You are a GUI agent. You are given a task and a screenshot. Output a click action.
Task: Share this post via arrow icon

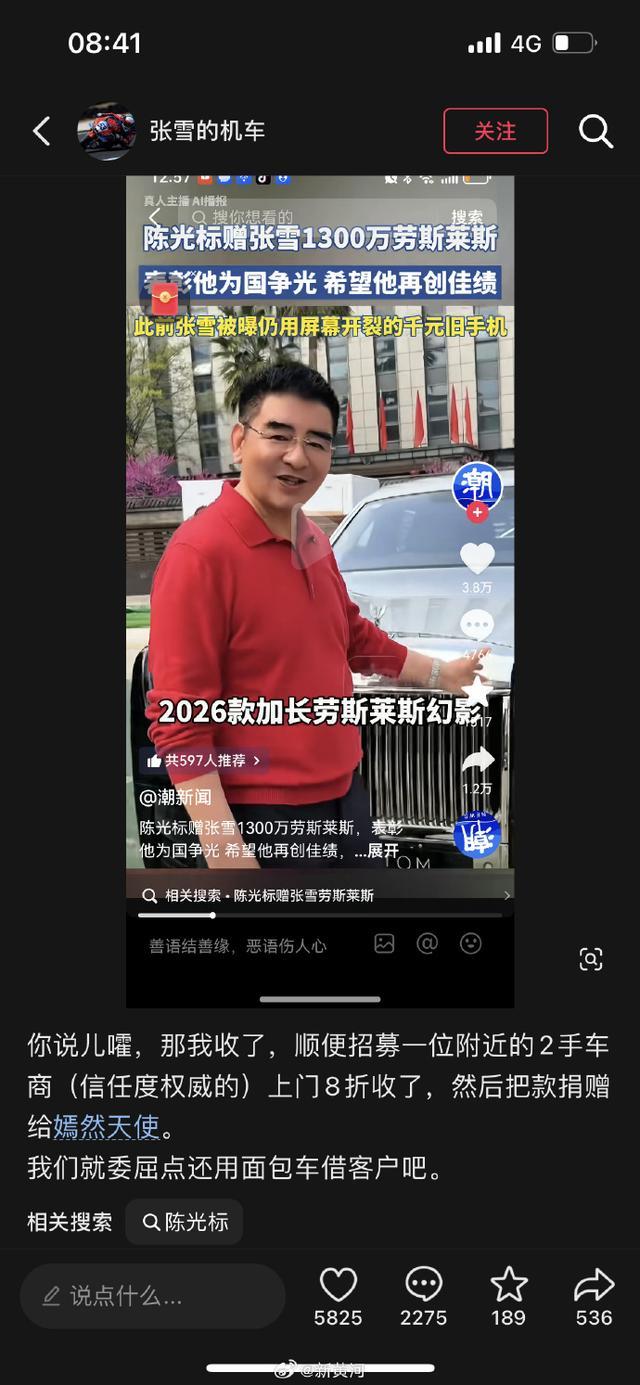[593, 1286]
